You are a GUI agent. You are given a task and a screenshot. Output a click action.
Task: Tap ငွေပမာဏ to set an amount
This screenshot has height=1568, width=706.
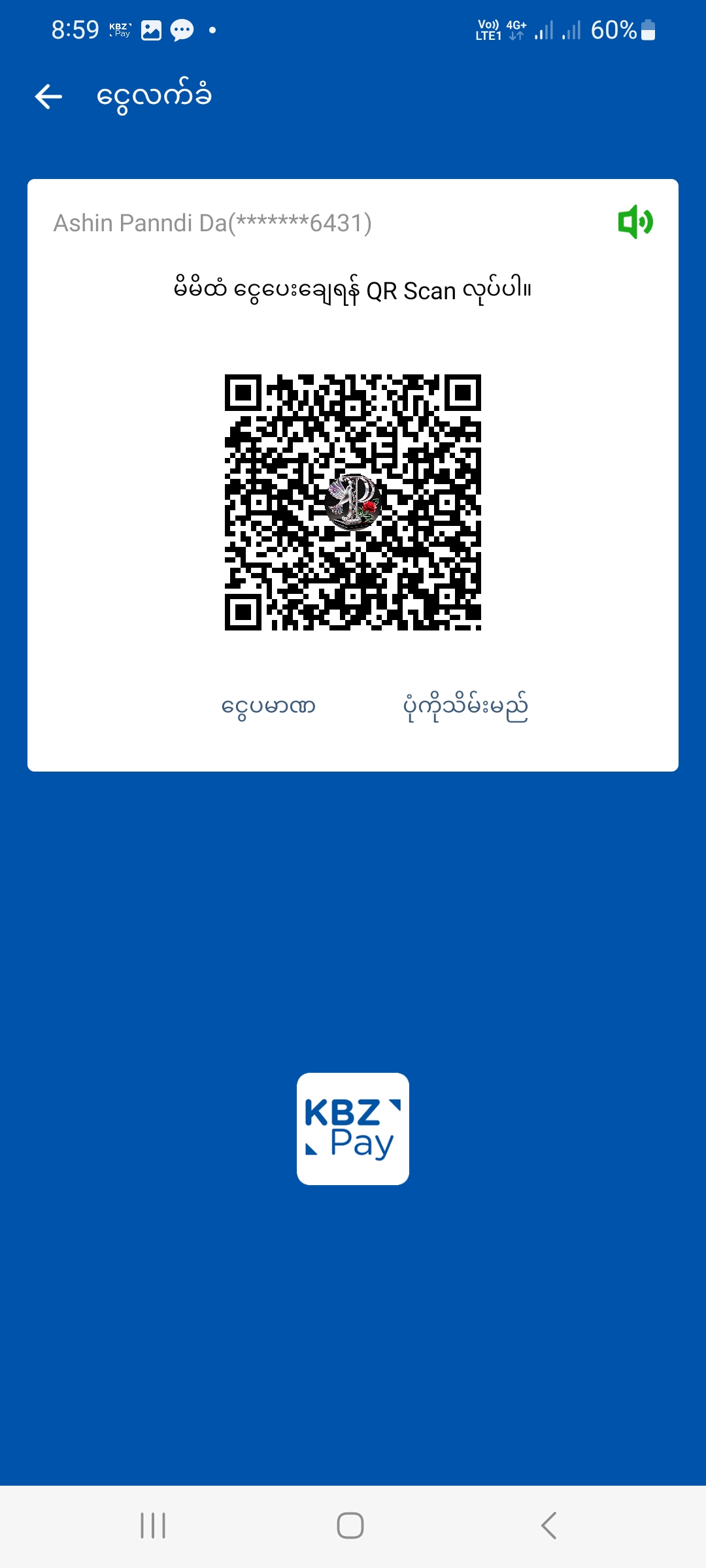[x=268, y=707]
